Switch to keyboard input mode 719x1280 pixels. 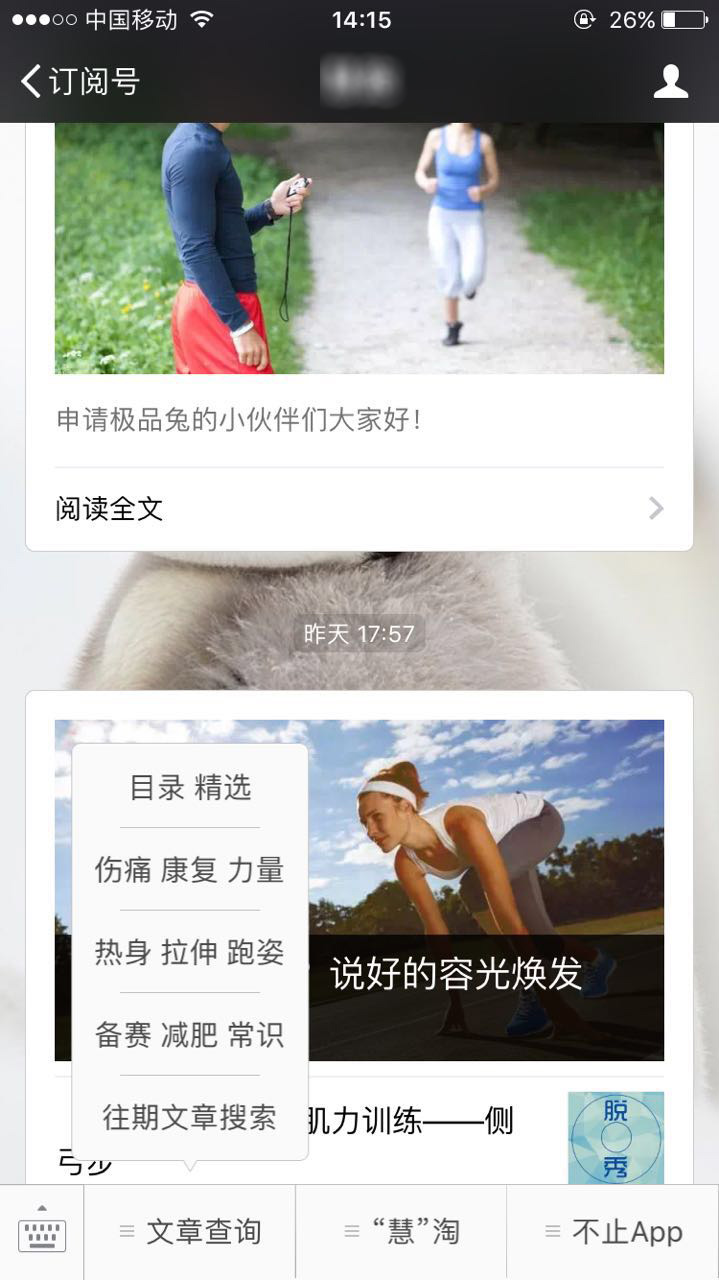coord(42,1232)
